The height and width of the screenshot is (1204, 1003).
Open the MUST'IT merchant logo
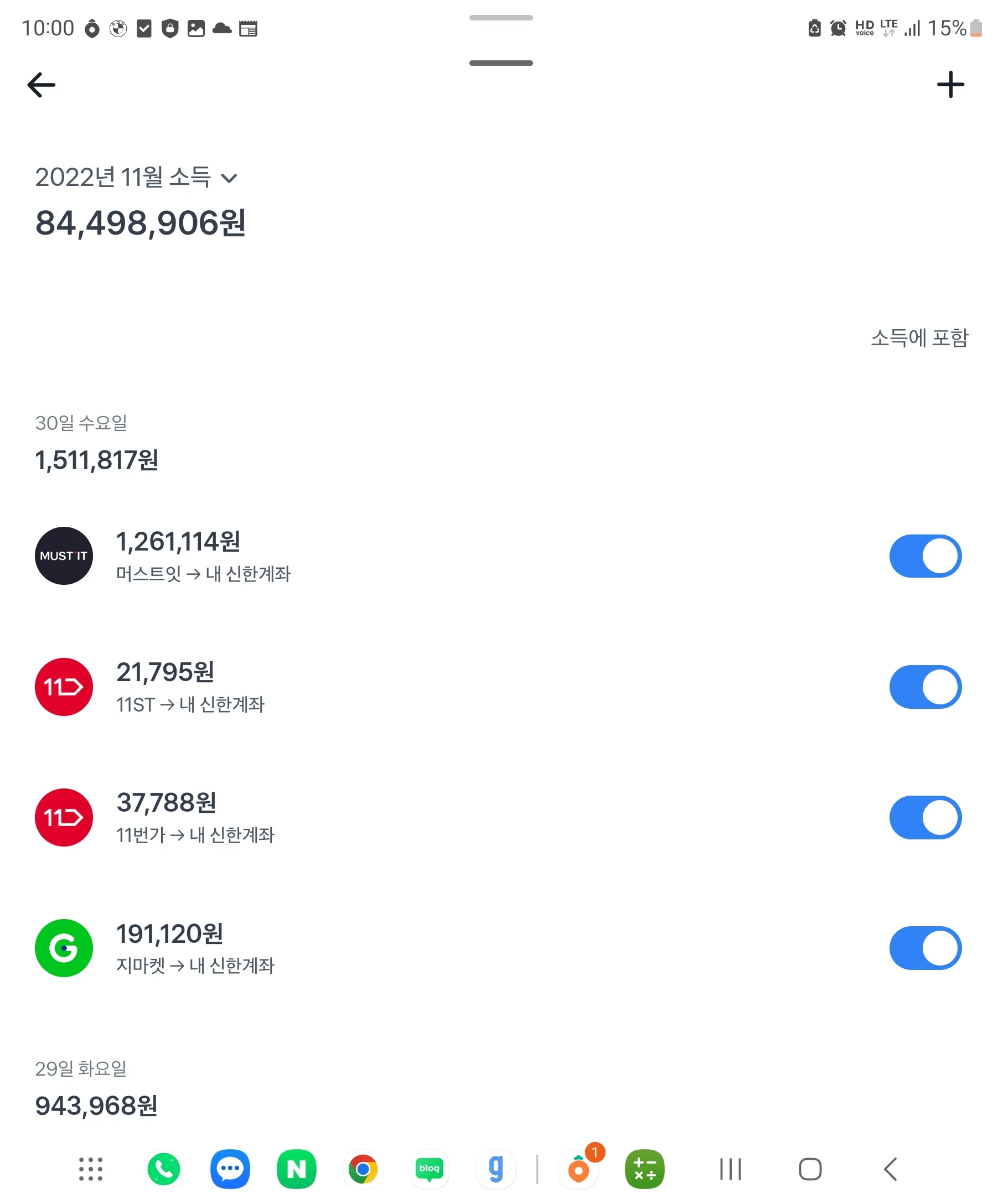coord(64,556)
